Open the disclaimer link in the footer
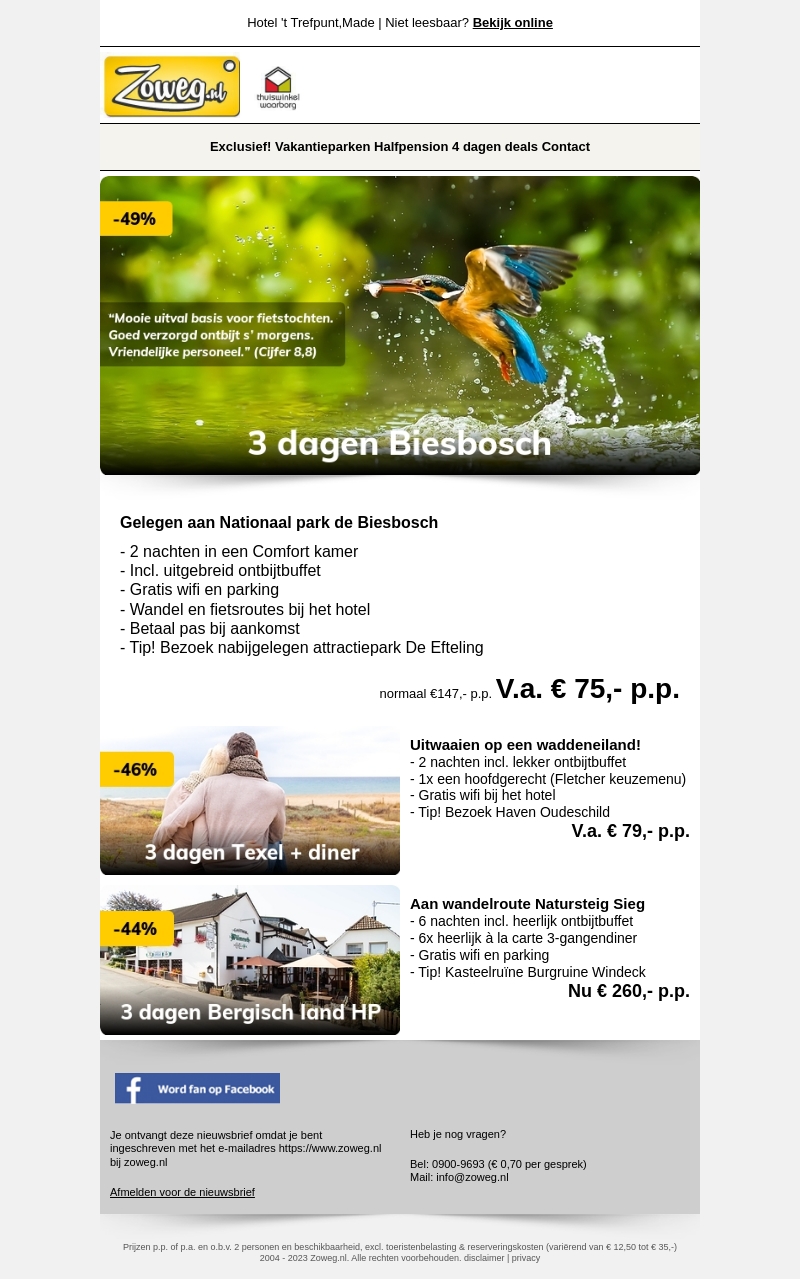 tap(484, 1258)
